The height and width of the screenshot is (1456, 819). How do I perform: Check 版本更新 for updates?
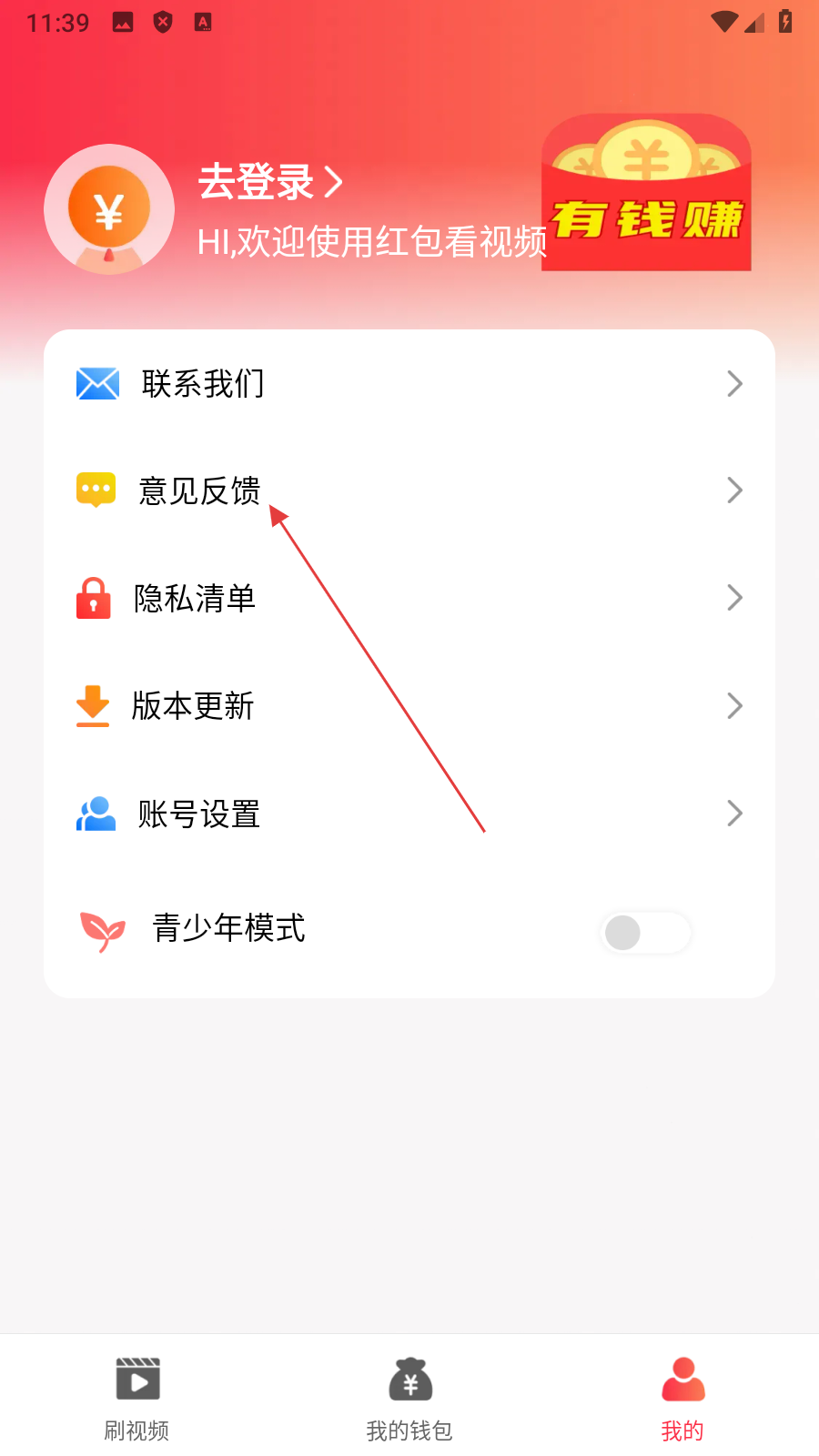pyautogui.click(x=409, y=706)
